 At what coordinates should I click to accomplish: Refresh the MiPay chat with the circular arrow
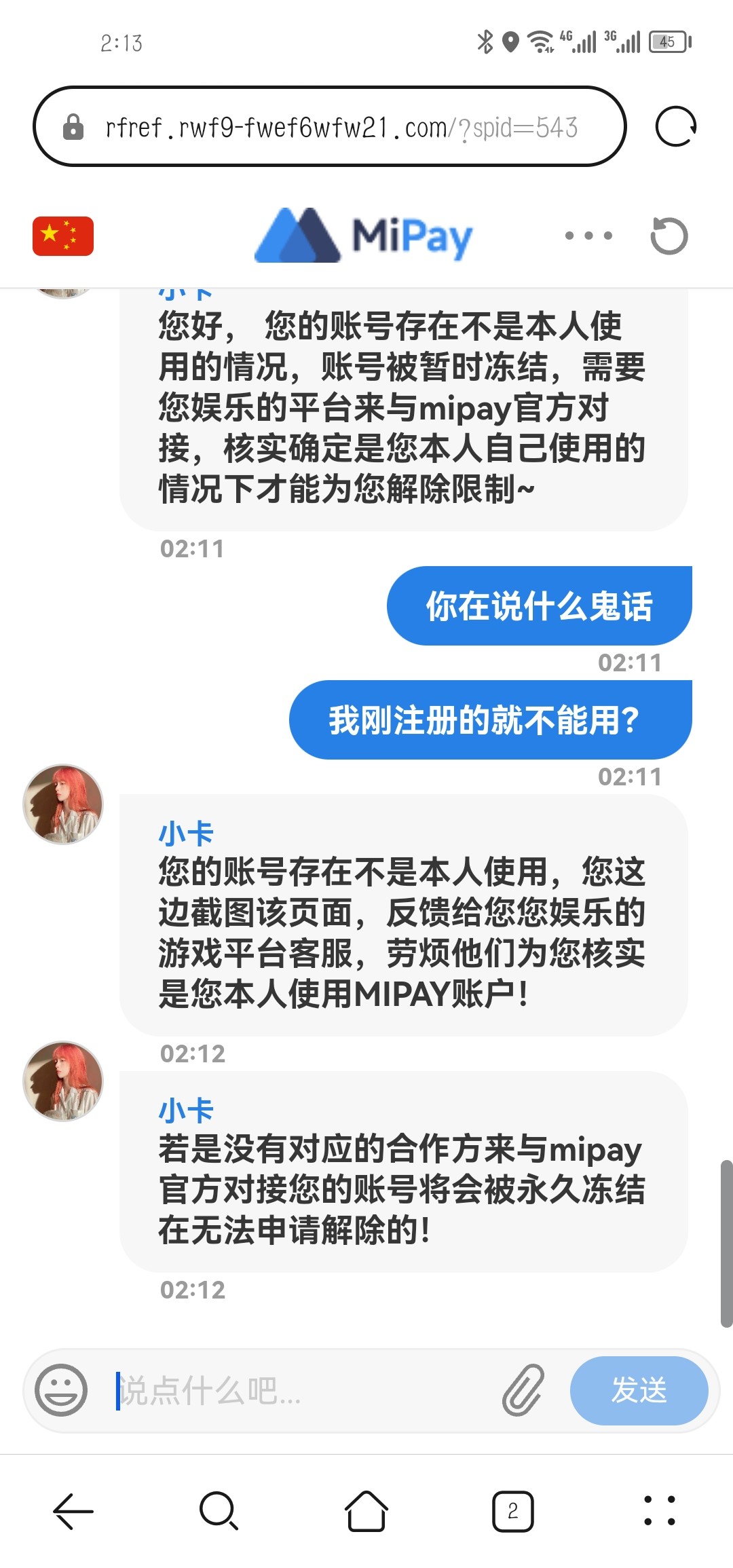pos(669,236)
